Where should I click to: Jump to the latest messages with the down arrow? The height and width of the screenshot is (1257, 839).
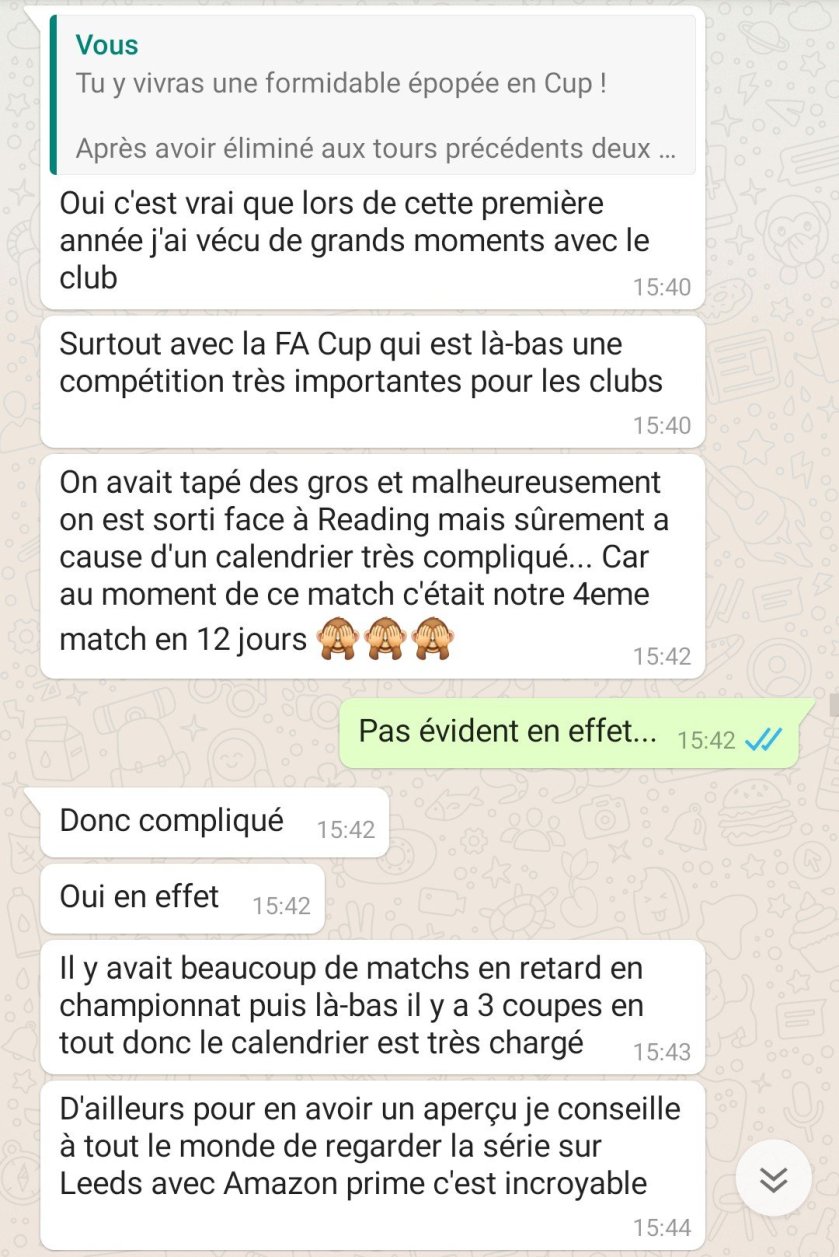pyautogui.click(x=772, y=1179)
